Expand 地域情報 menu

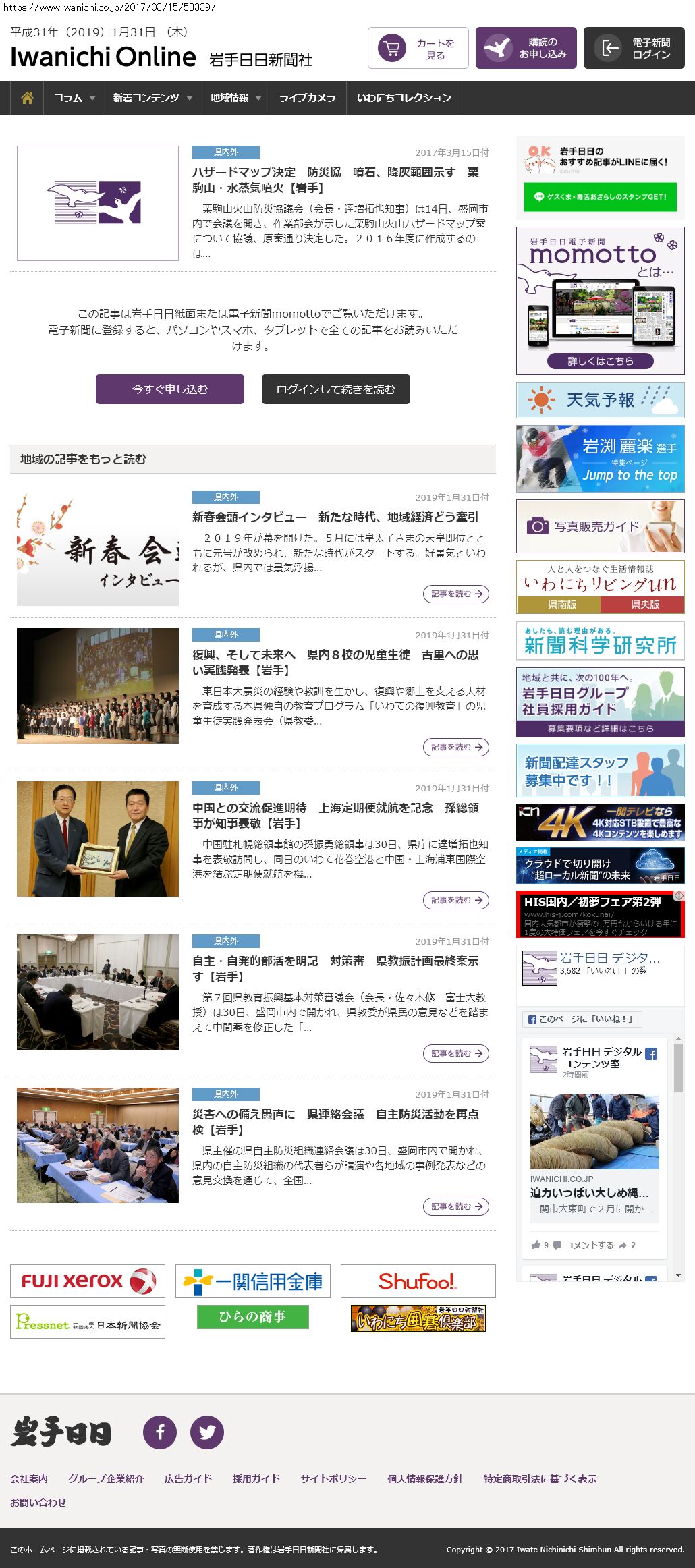point(235,98)
